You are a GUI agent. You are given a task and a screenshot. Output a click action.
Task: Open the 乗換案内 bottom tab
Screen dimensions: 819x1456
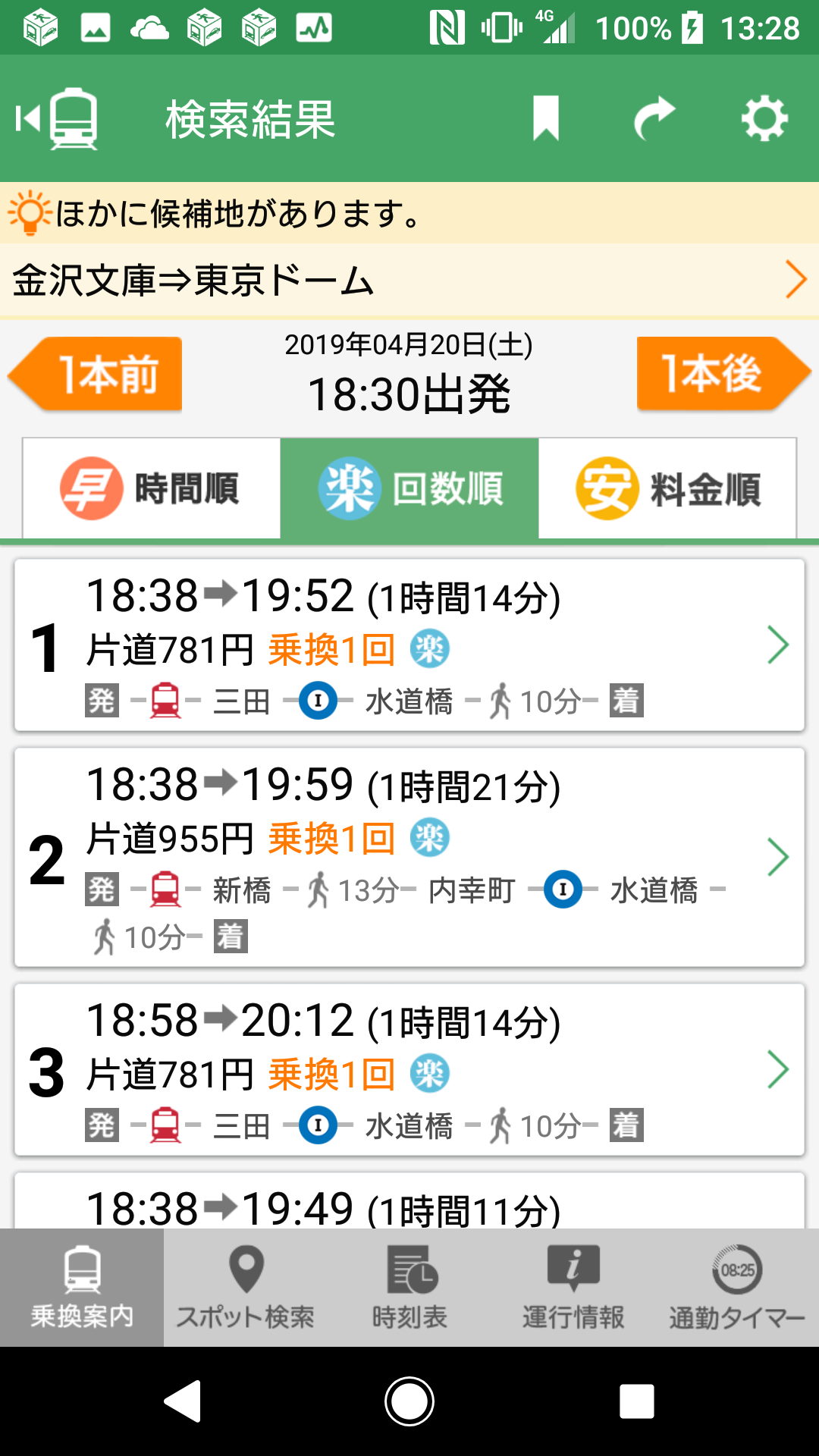tap(82, 1288)
